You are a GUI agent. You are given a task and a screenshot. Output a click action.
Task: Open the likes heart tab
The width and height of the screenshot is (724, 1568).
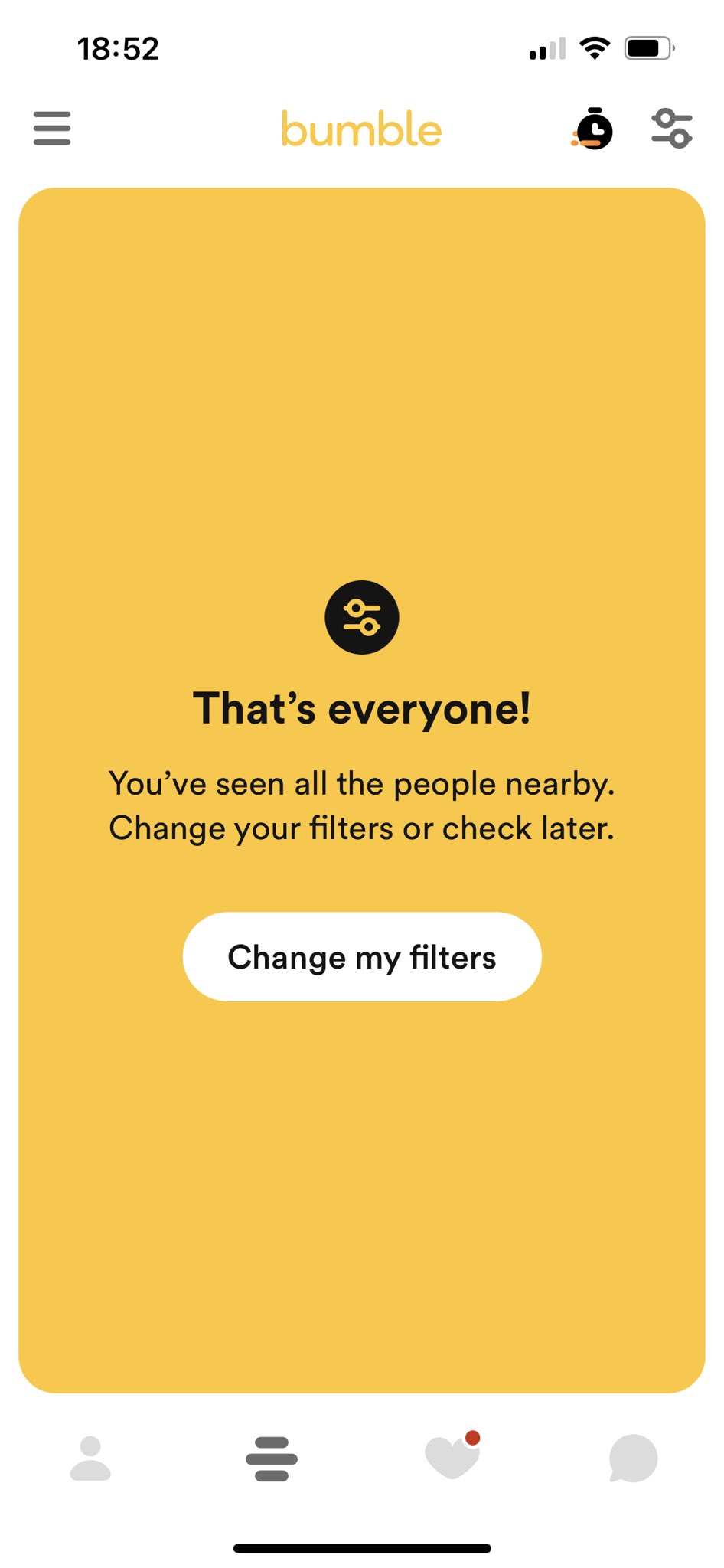coord(452,1457)
